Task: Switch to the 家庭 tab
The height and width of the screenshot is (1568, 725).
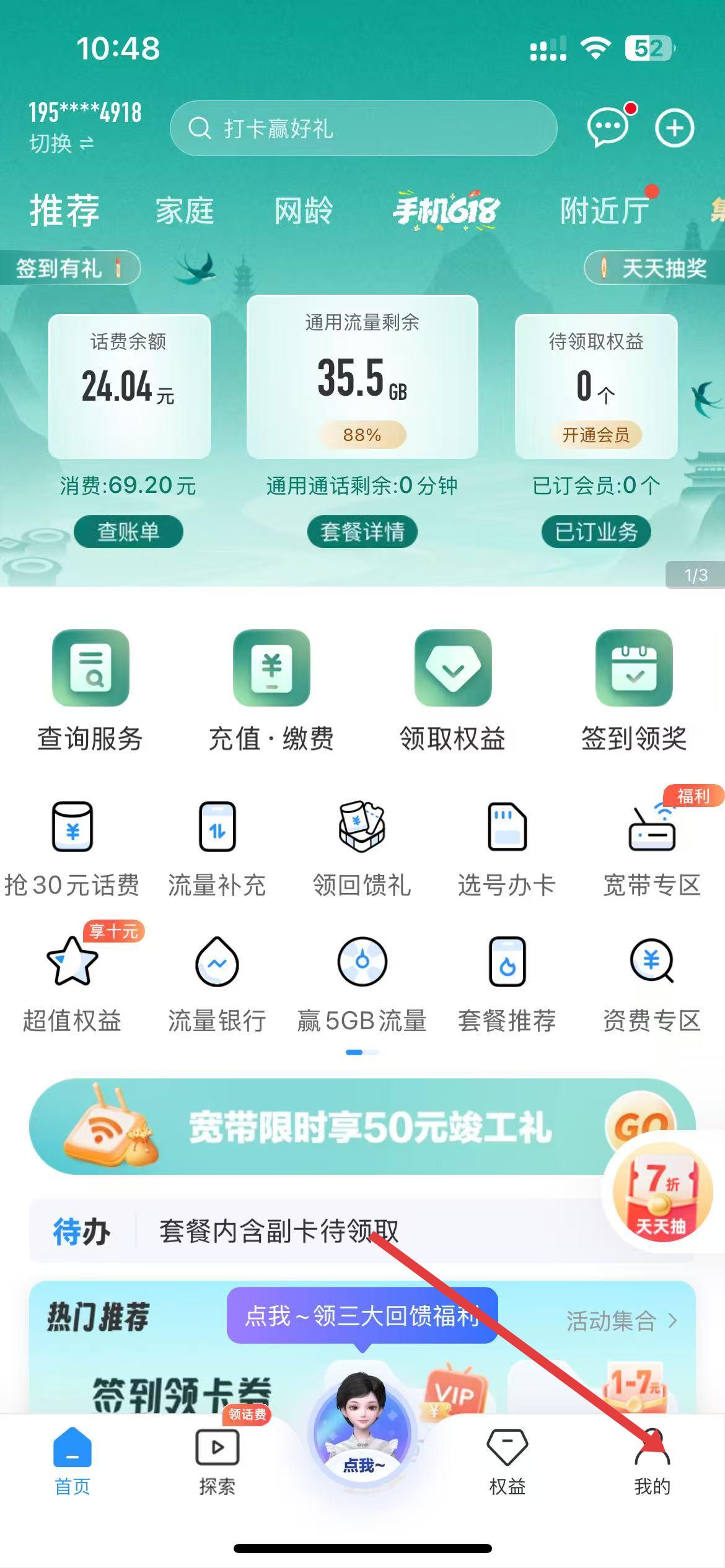Action: pos(185,211)
